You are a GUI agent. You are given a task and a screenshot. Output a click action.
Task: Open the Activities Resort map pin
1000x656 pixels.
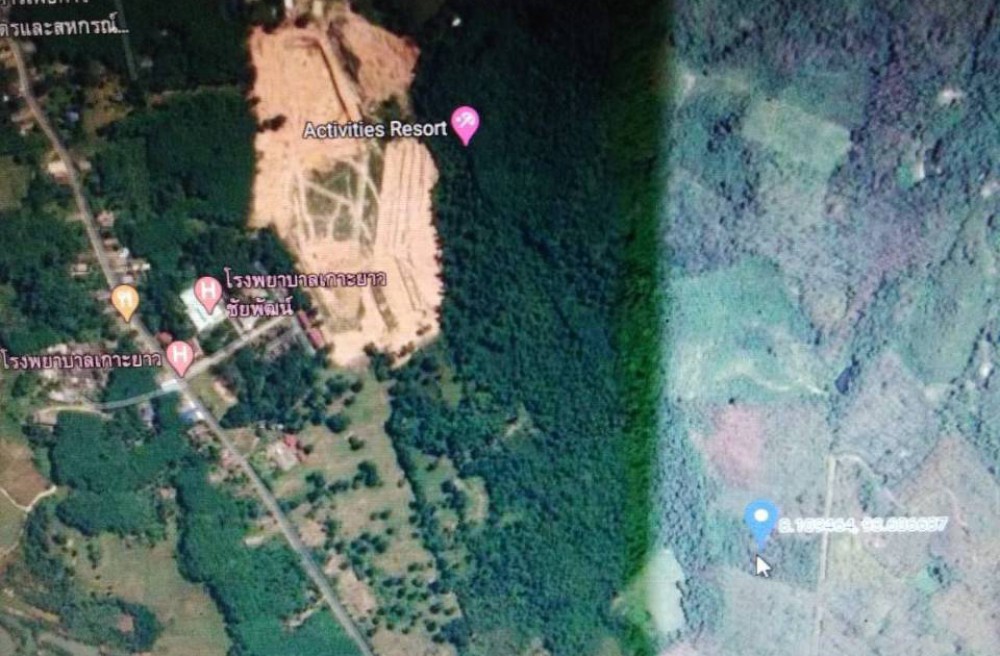[x=465, y=123]
